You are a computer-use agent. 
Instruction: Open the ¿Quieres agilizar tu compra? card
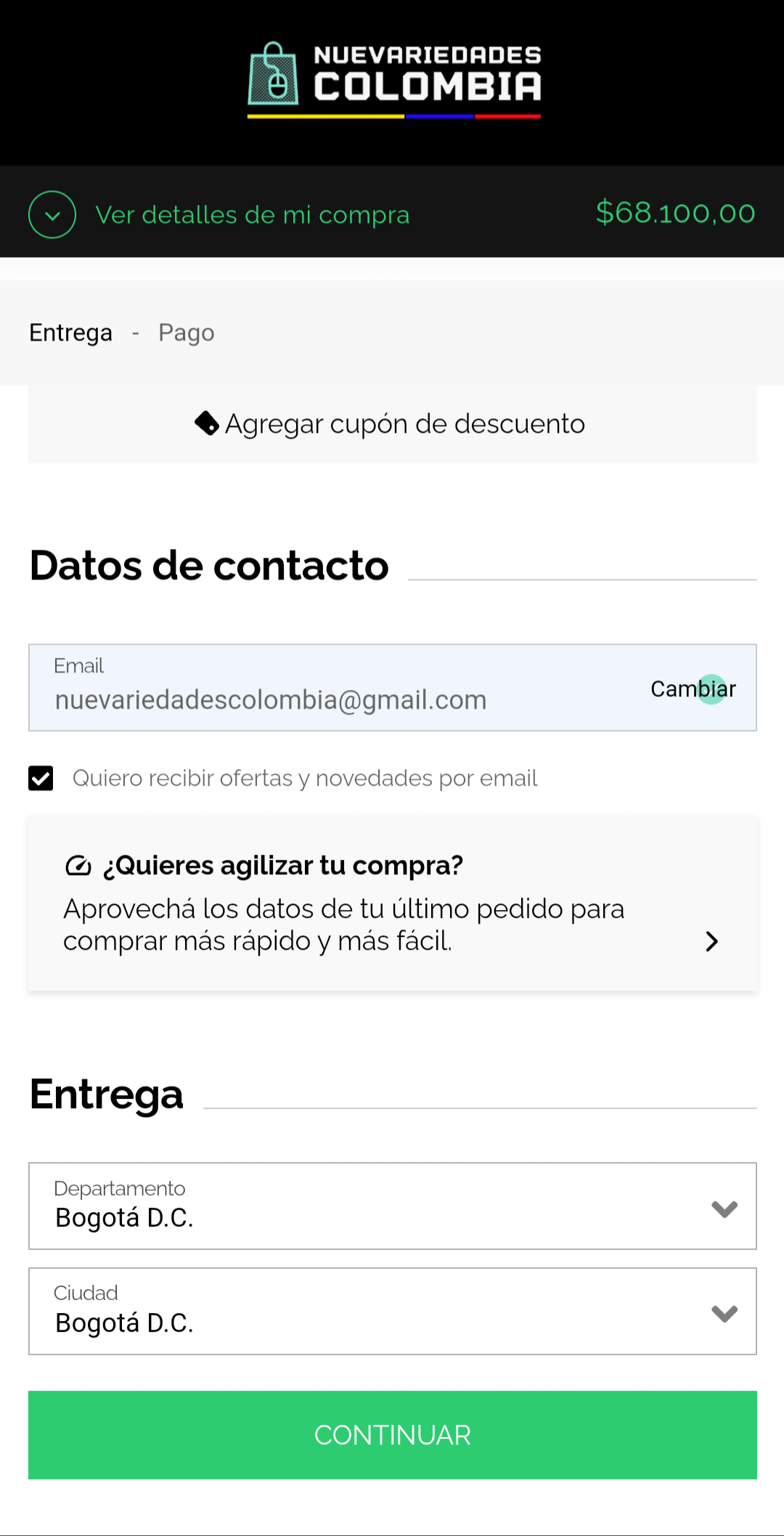[392, 903]
